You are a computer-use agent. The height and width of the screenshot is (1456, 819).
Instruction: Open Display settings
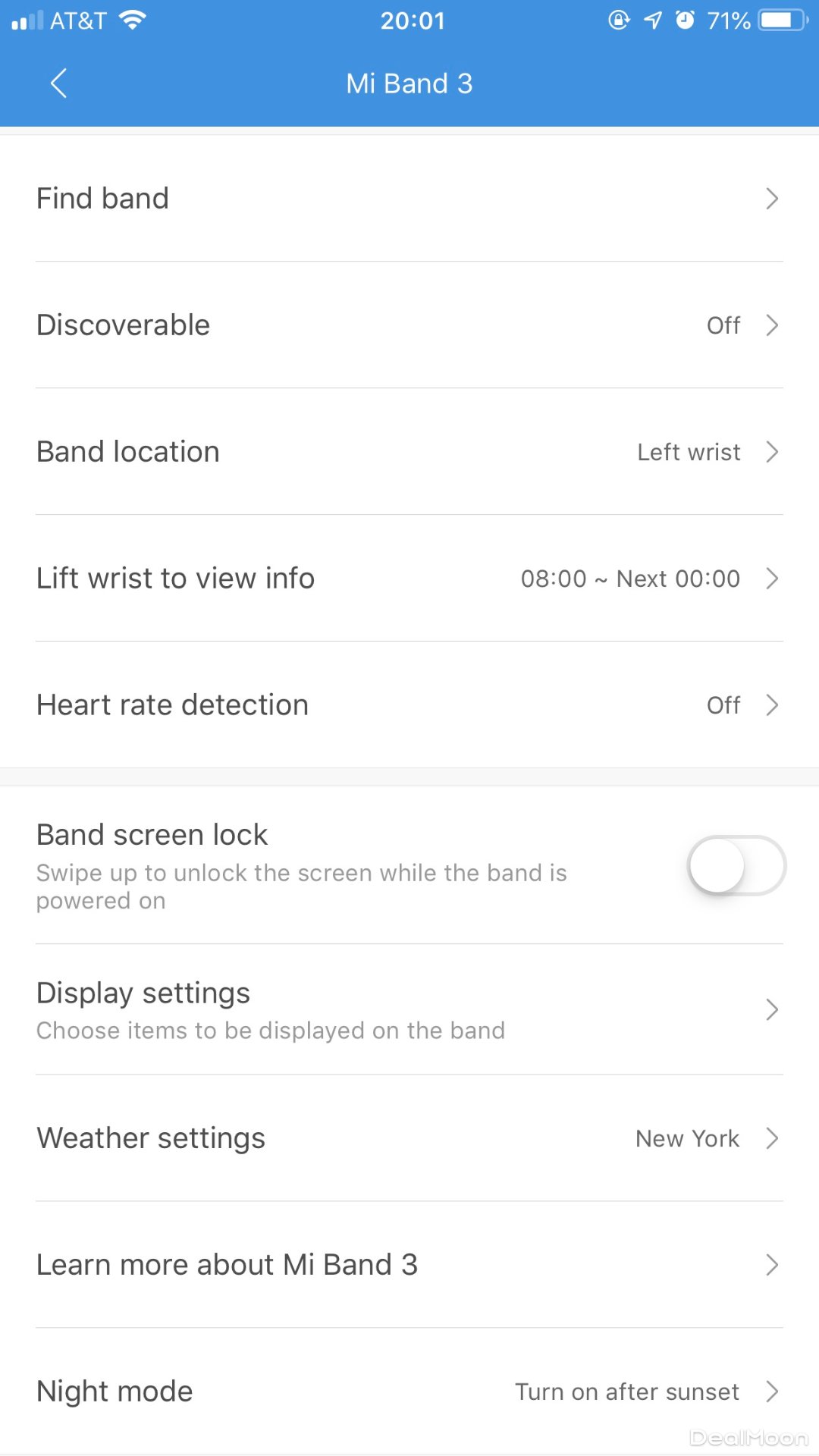pos(409,1010)
